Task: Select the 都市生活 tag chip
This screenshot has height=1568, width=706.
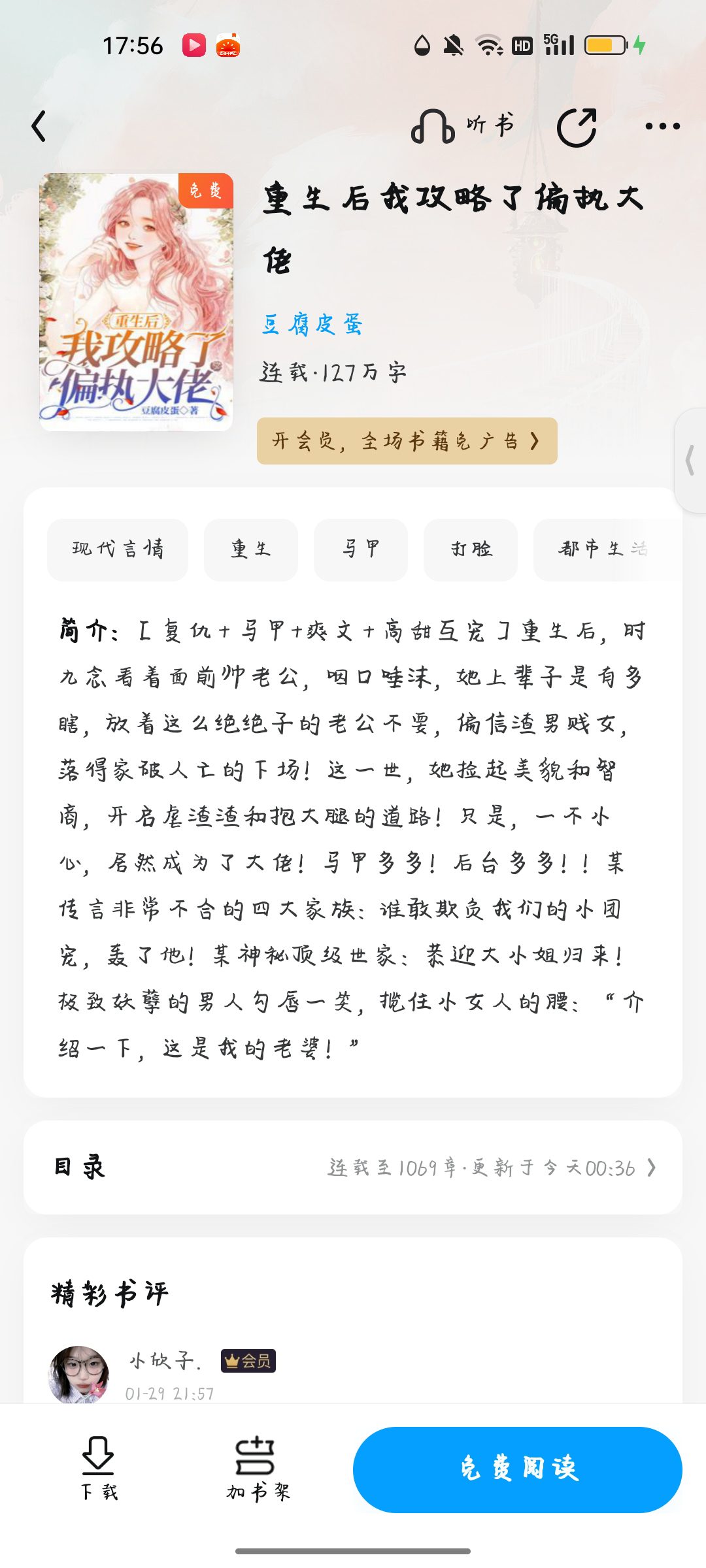Action: coord(603,549)
